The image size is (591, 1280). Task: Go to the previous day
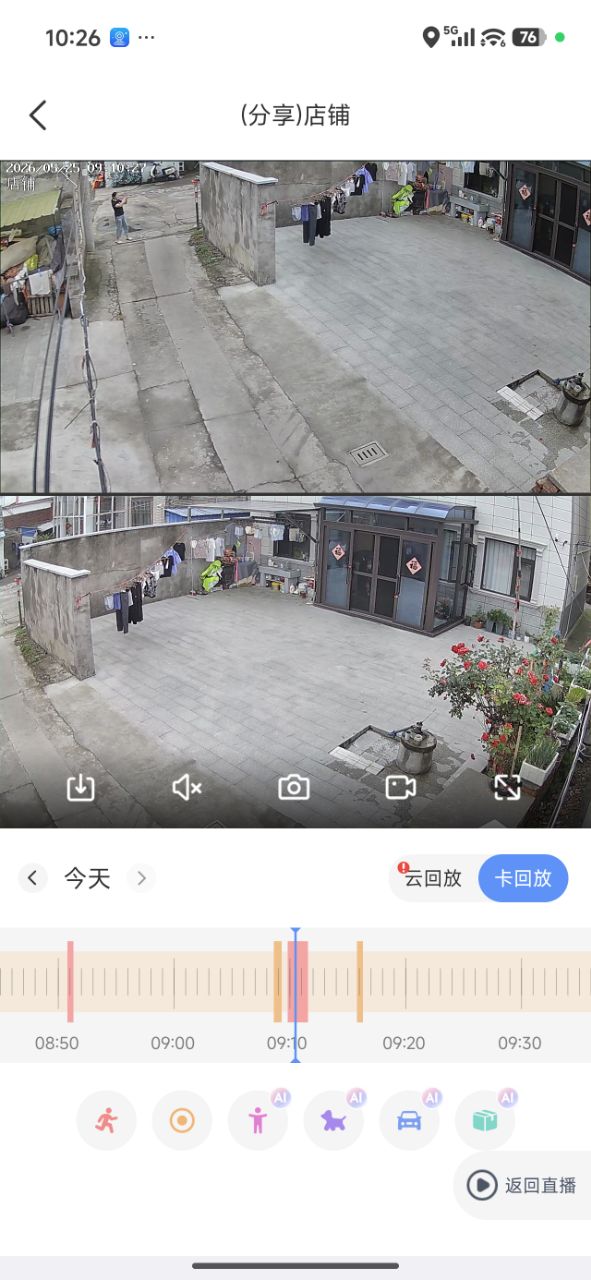click(x=32, y=879)
